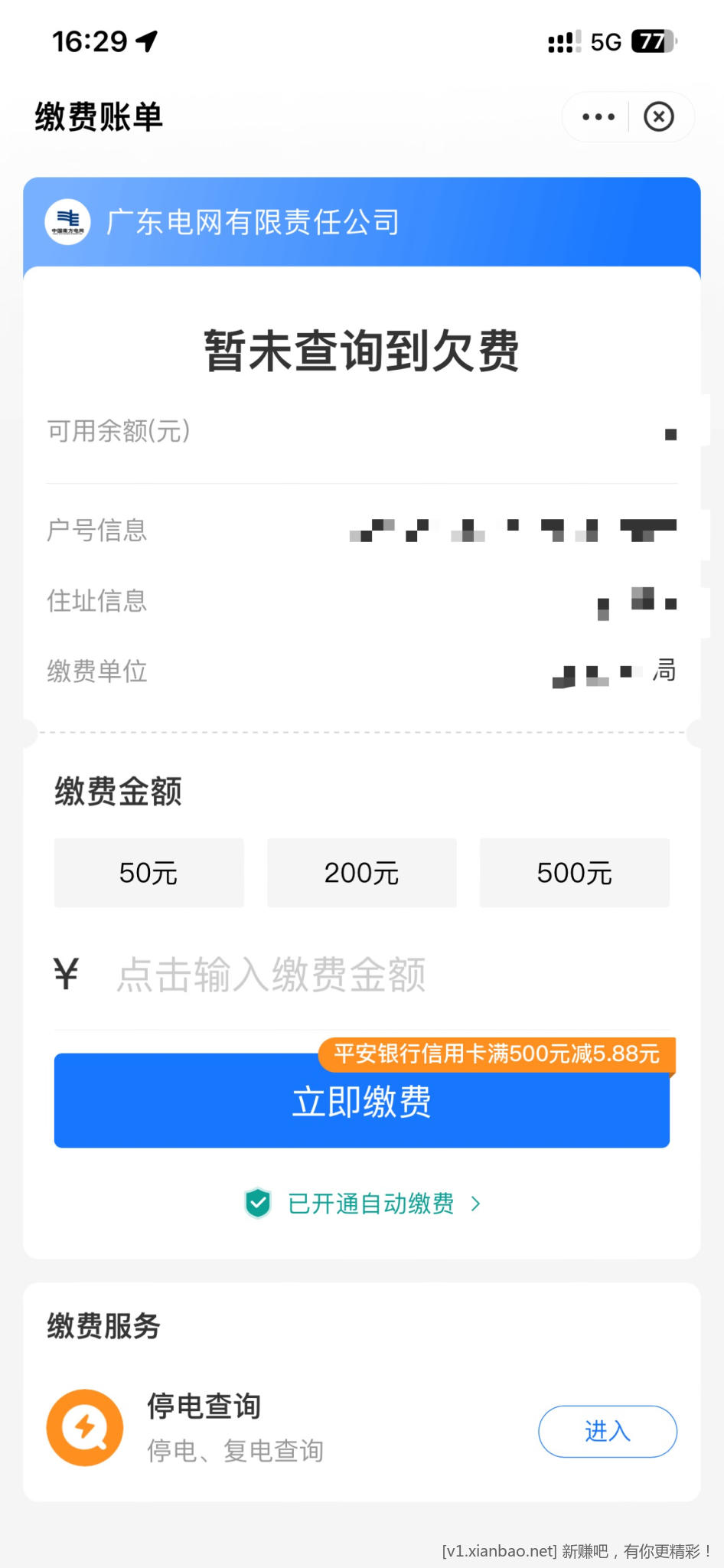Open the mini program more options menu
Screen dimensions: 724x1568
tap(598, 117)
